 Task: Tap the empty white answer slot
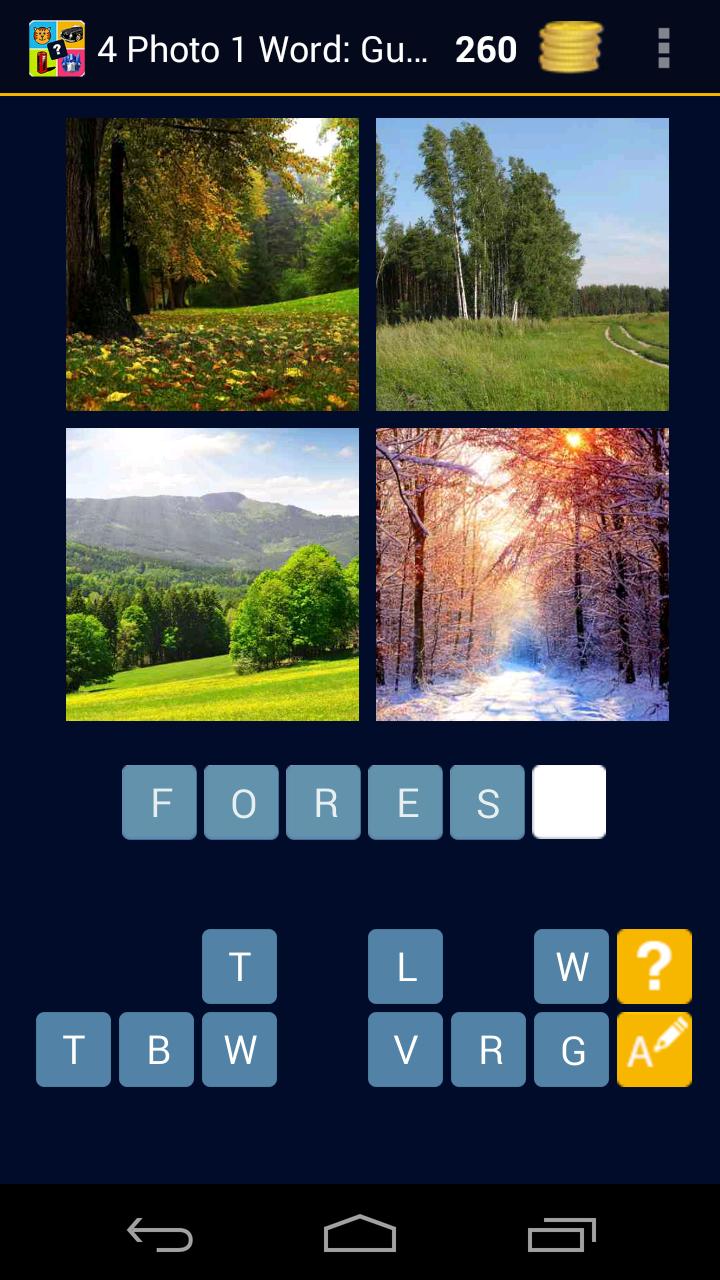tap(569, 802)
